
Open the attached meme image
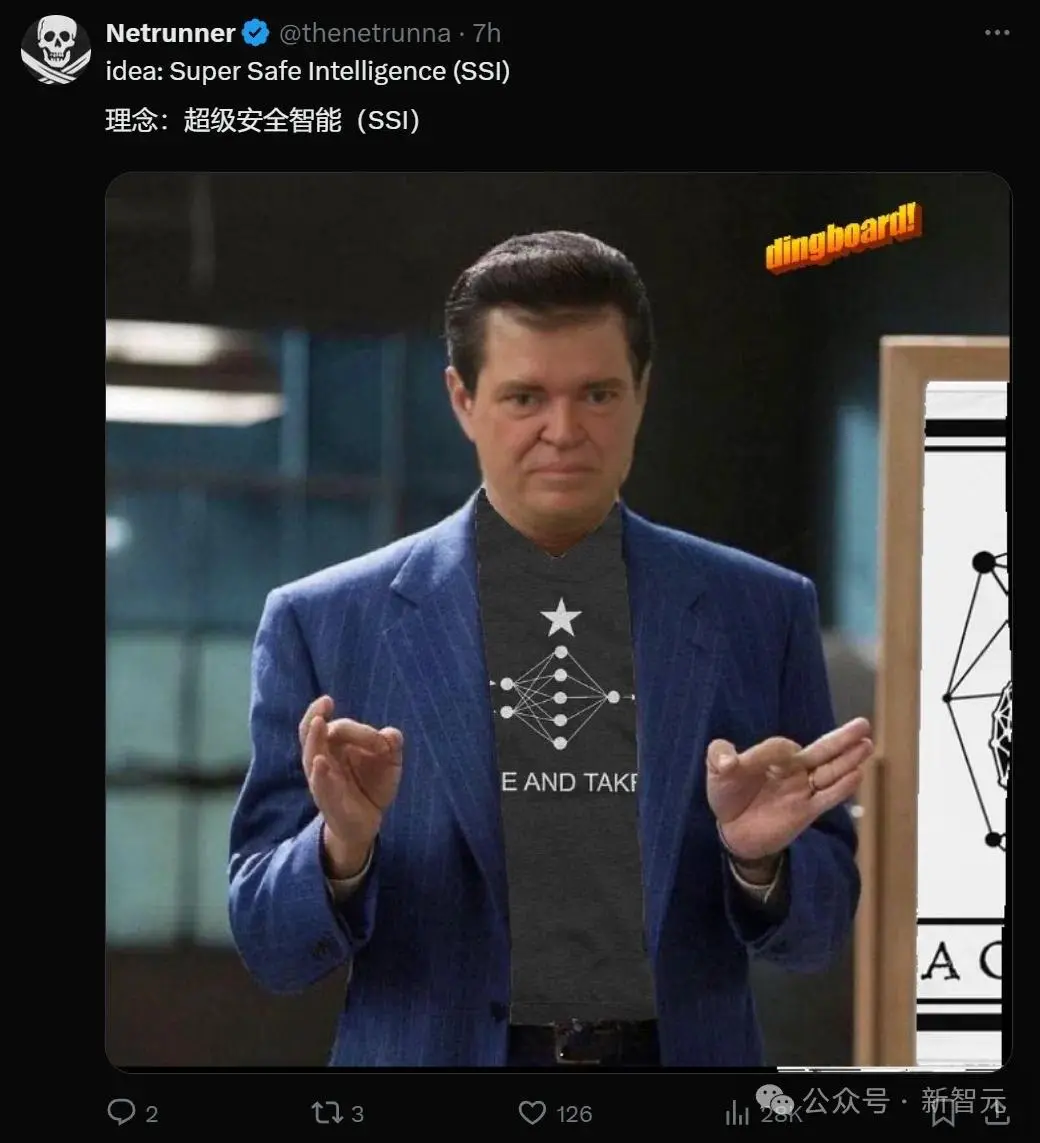click(558, 620)
